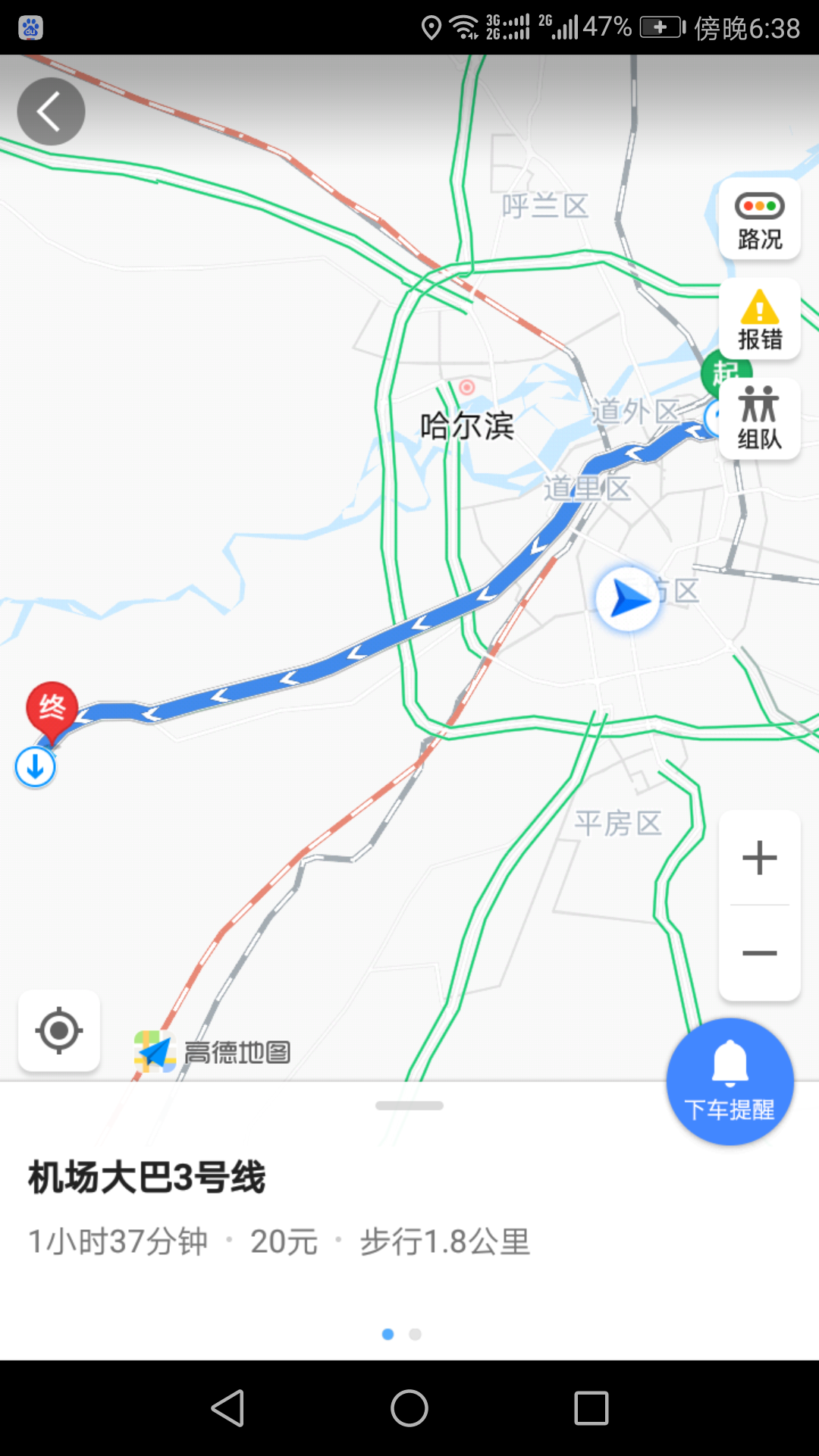Tap the system home button
Viewport: 819px width, 1456px height.
409,1408
